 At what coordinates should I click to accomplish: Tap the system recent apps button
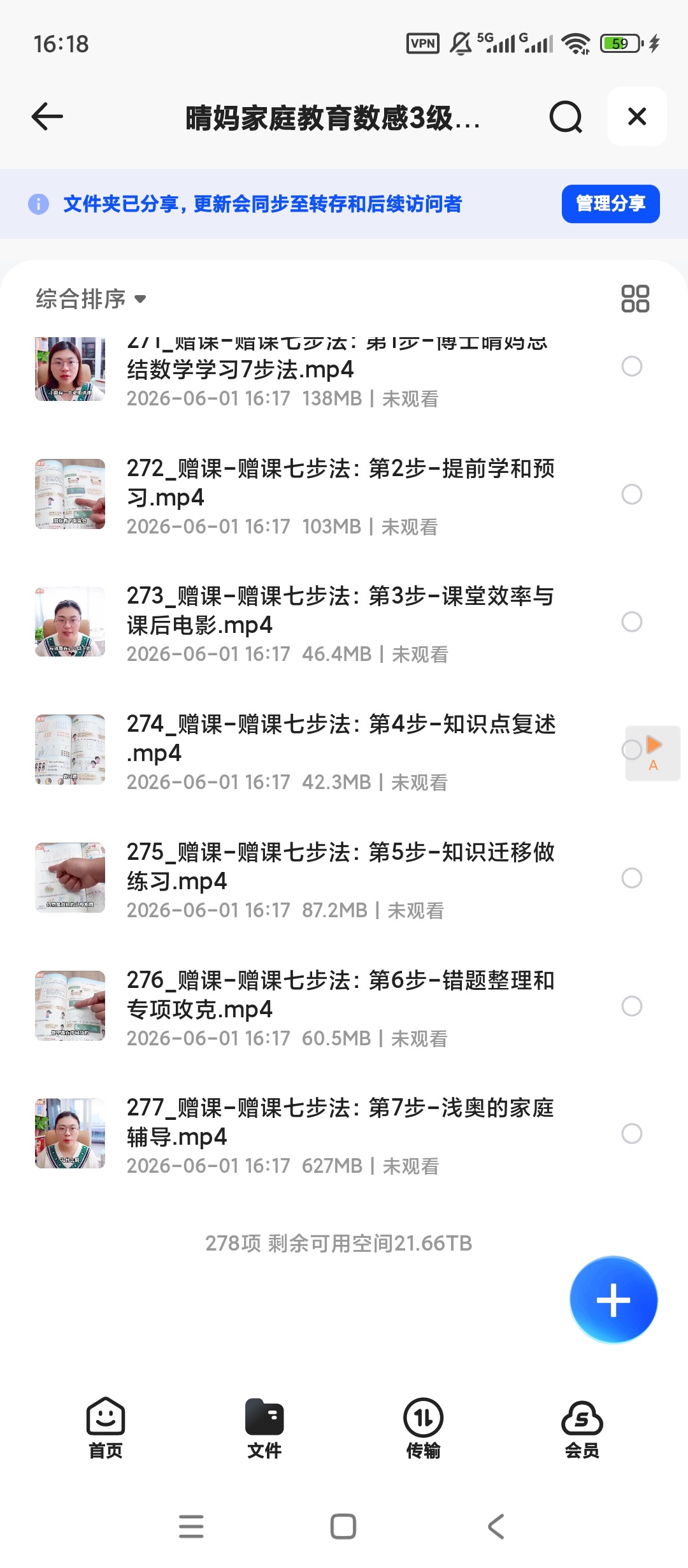tap(191, 1527)
